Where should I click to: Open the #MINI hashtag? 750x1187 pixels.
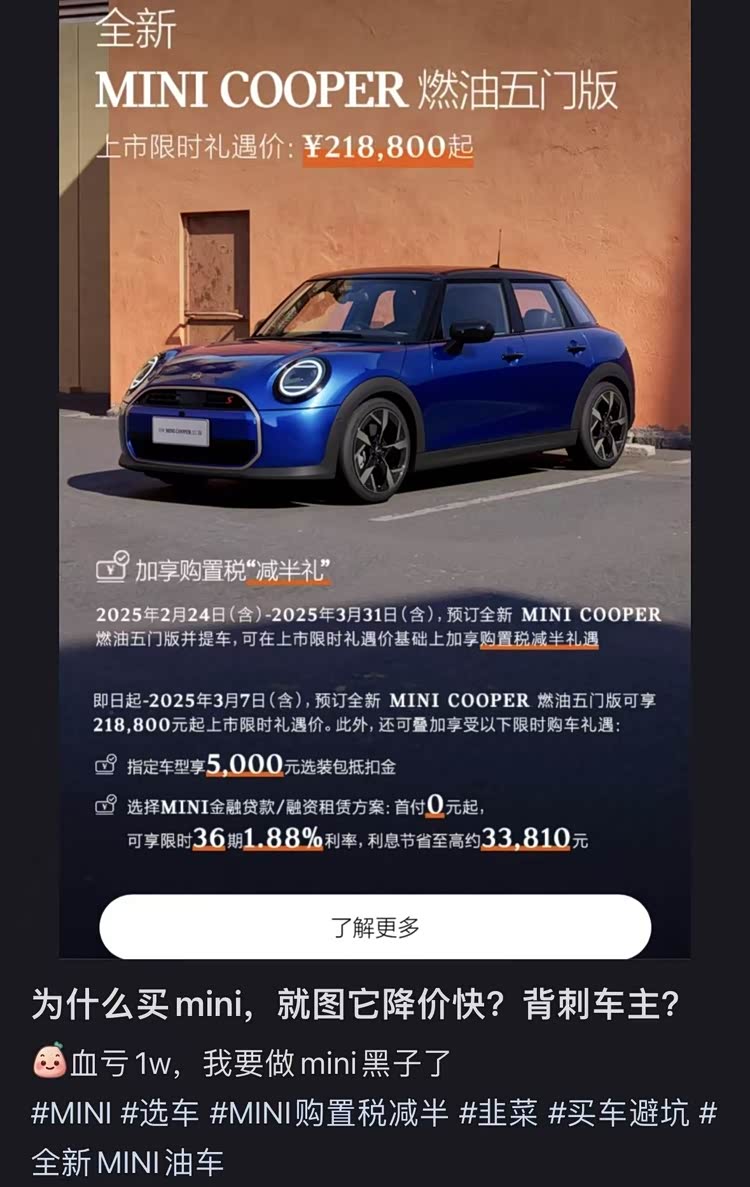pos(70,1113)
